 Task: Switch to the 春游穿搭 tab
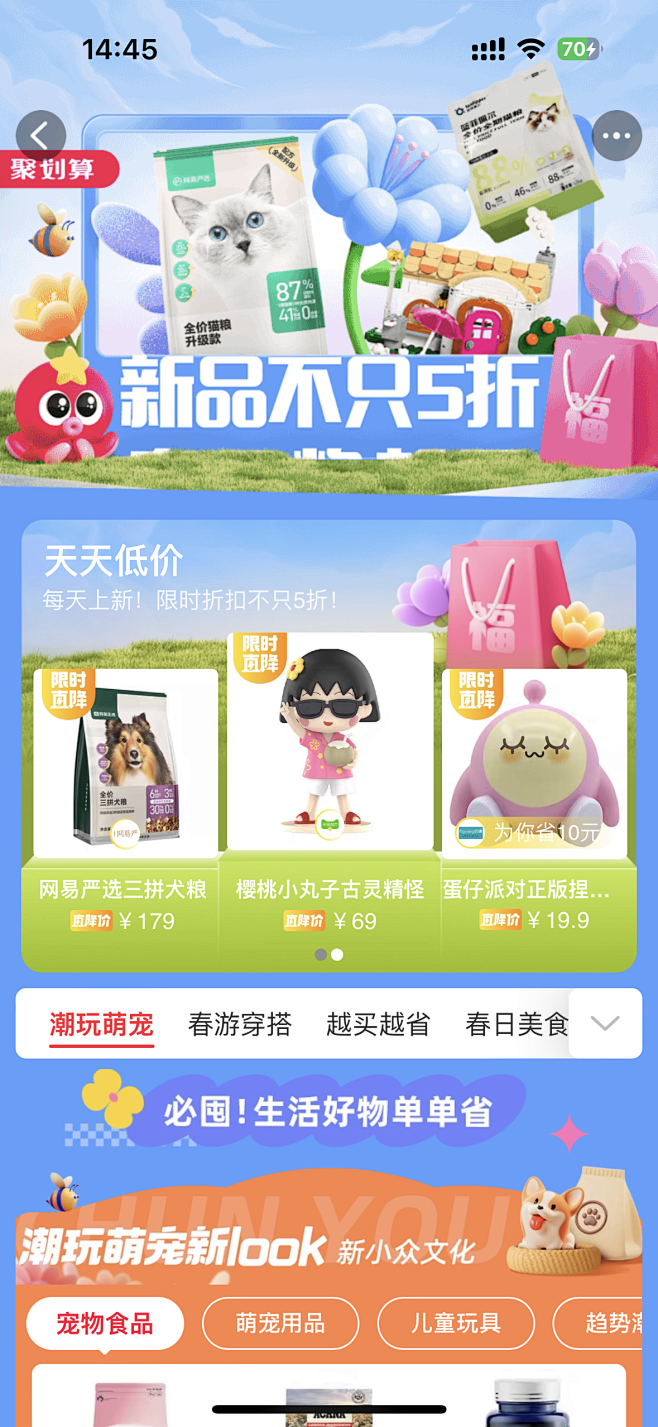[x=240, y=1025]
